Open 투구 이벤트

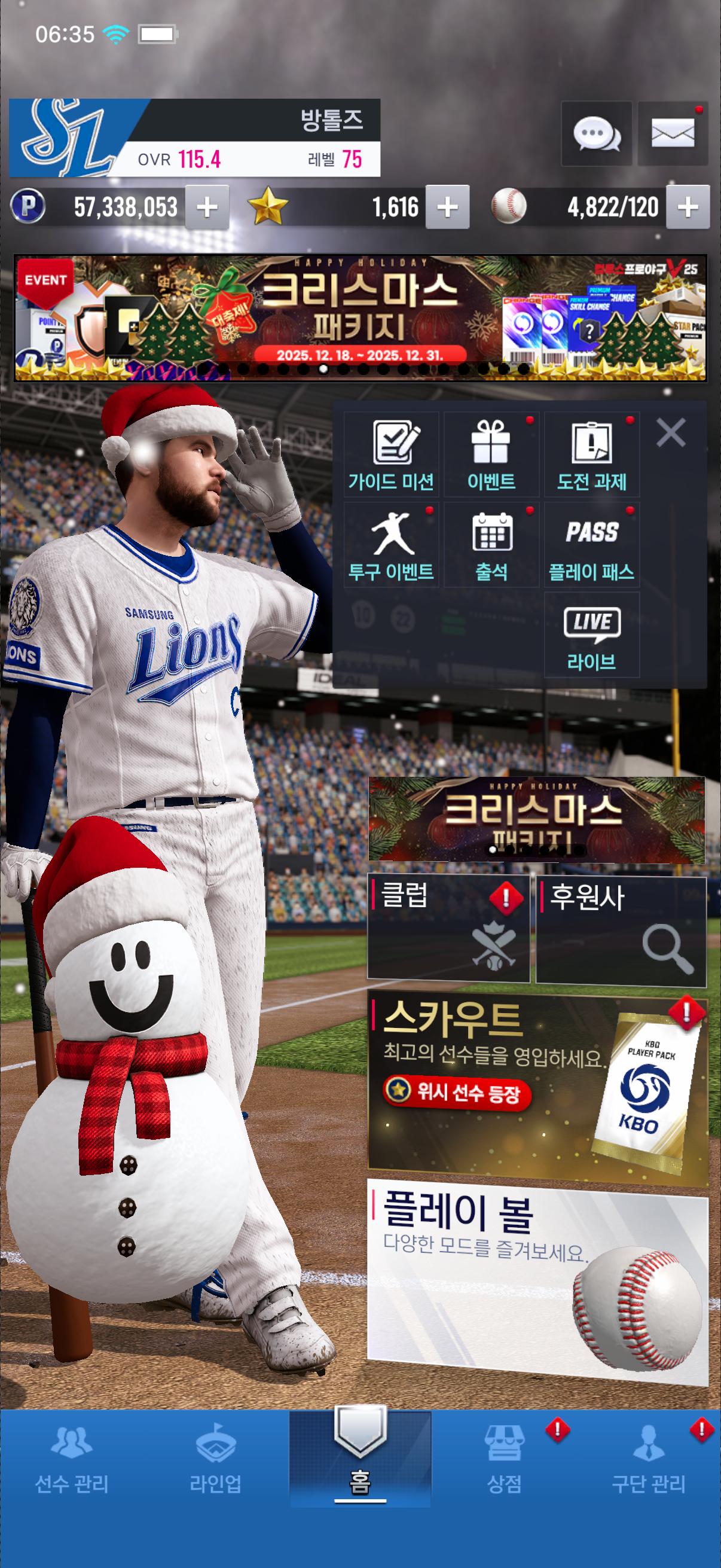click(391, 545)
